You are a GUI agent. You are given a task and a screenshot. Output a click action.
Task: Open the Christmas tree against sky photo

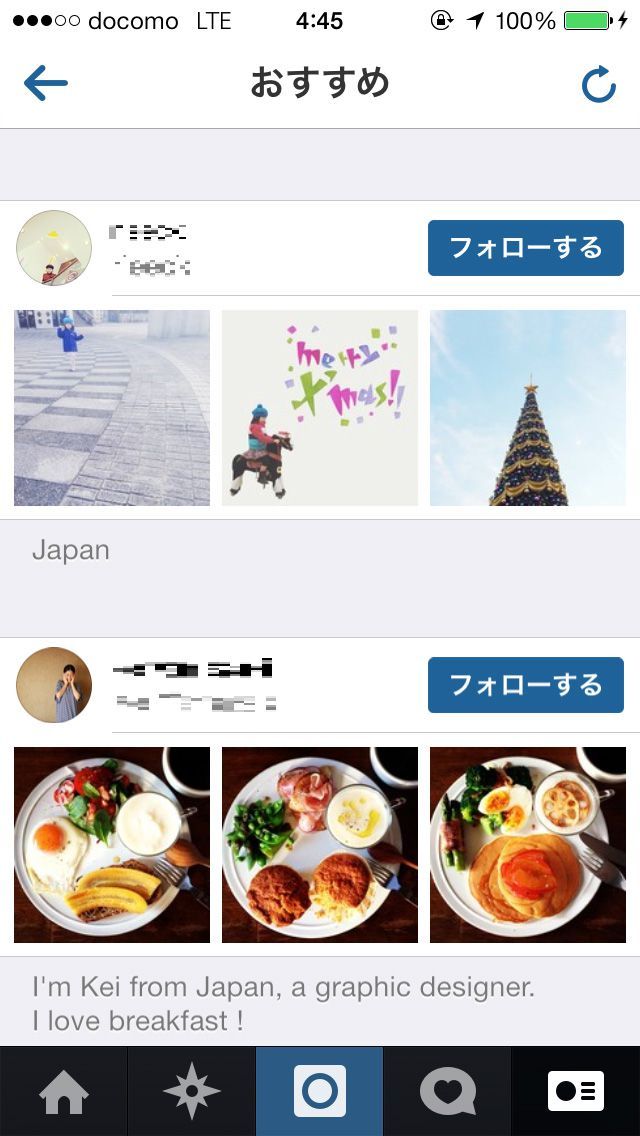[x=528, y=408]
